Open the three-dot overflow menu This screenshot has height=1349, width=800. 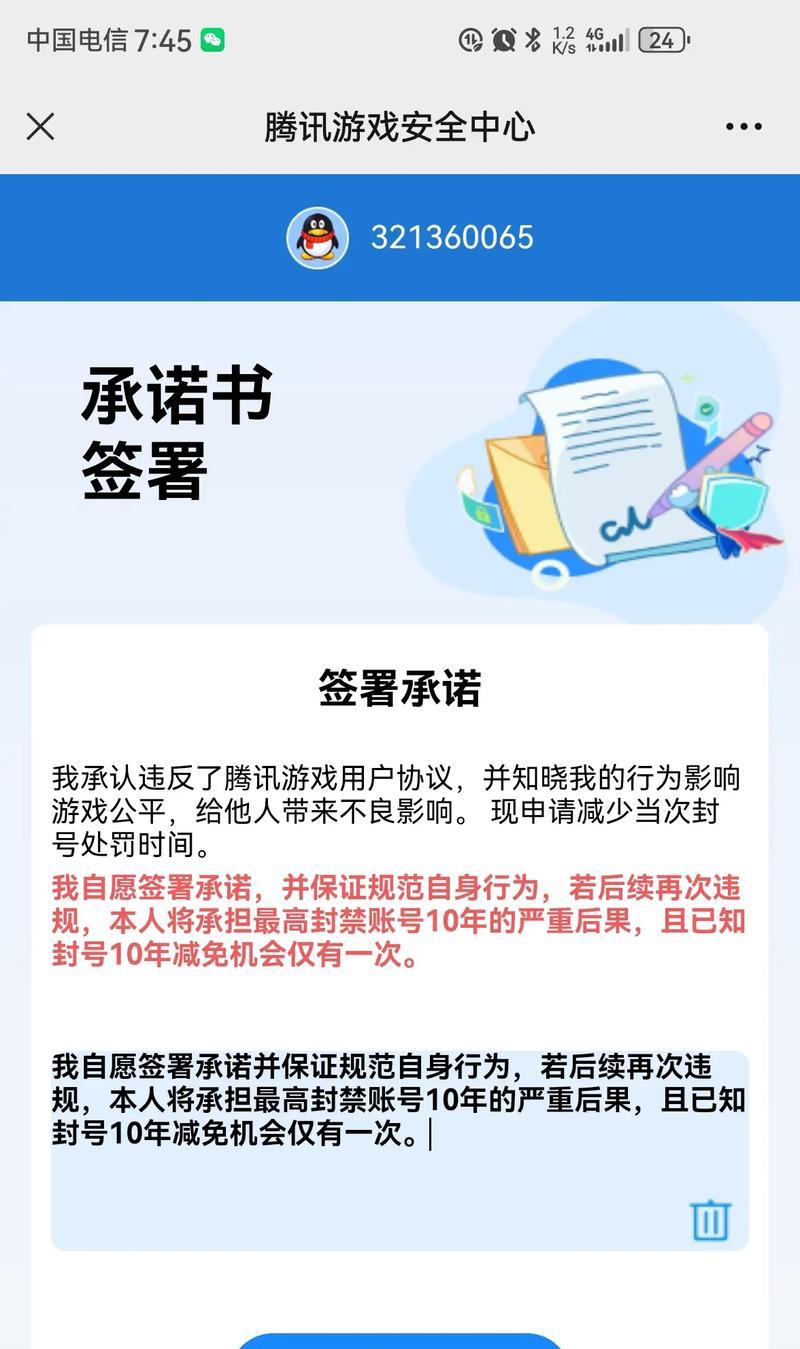(743, 127)
